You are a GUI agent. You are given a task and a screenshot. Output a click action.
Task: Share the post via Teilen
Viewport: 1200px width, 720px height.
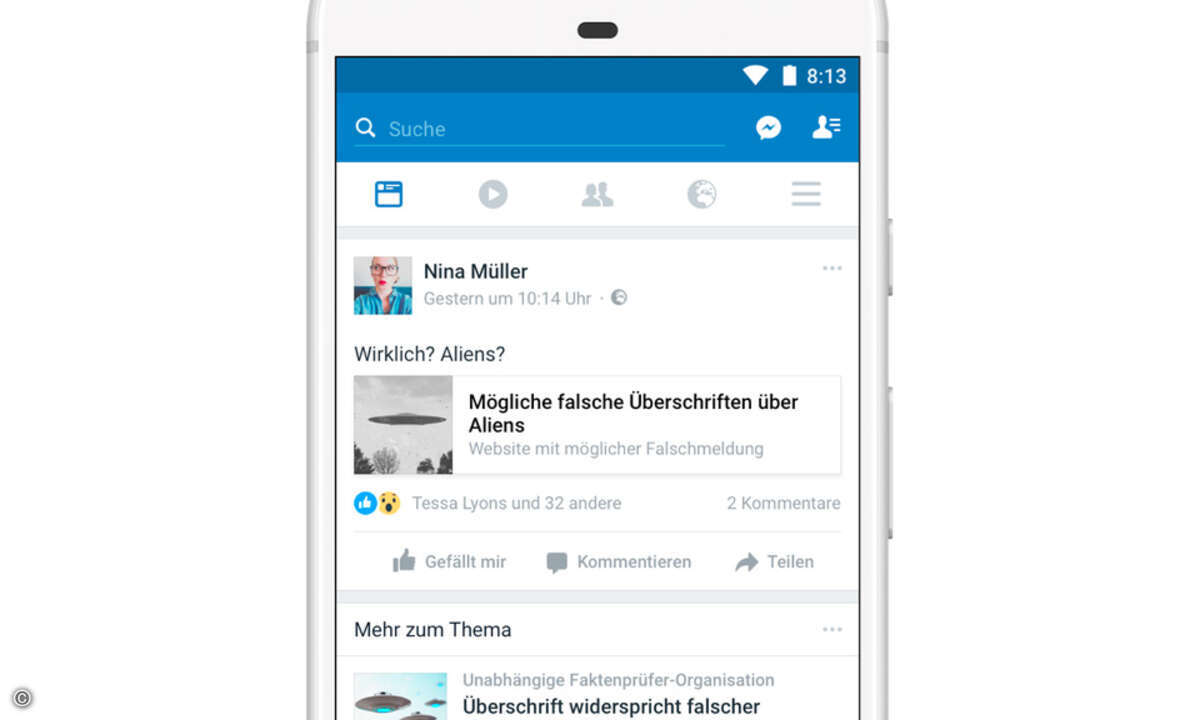click(x=775, y=562)
